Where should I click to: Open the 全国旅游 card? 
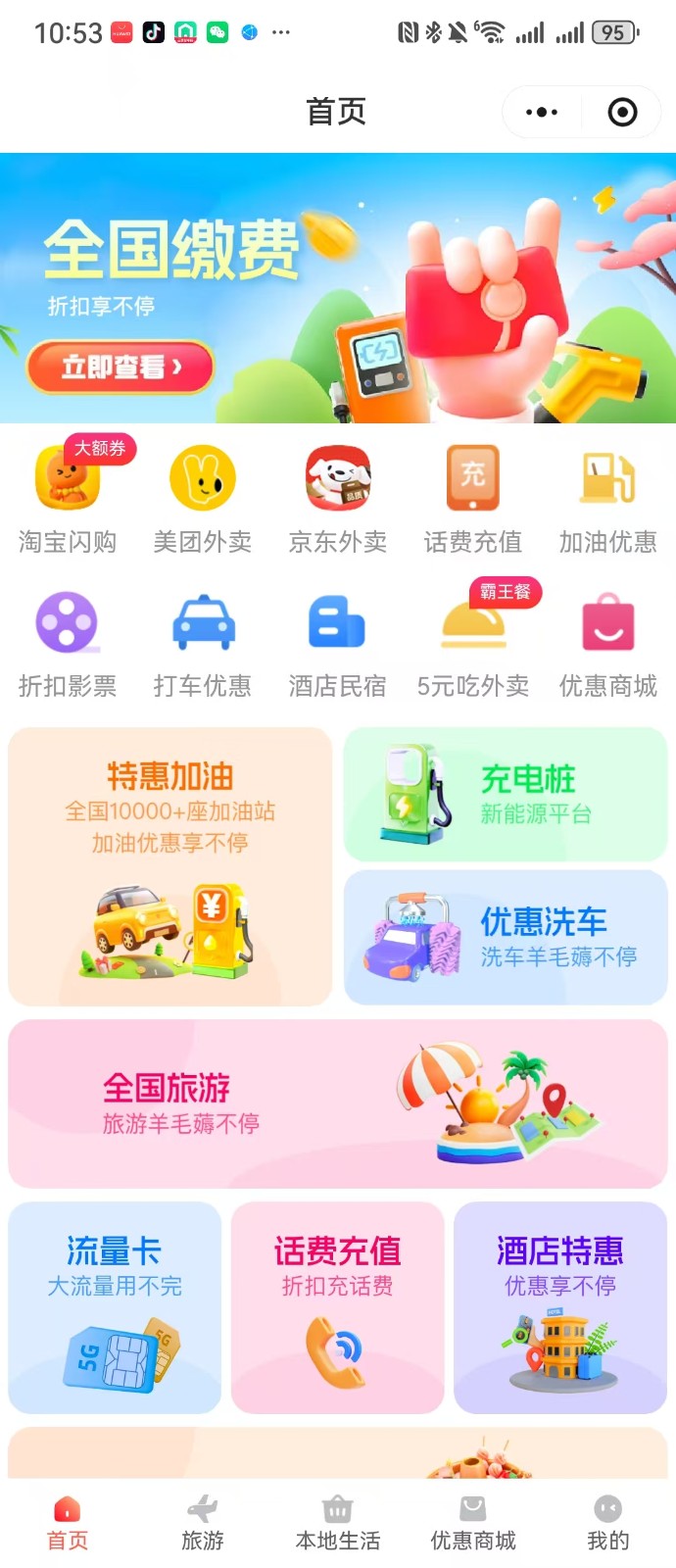tap(338, 1103)
